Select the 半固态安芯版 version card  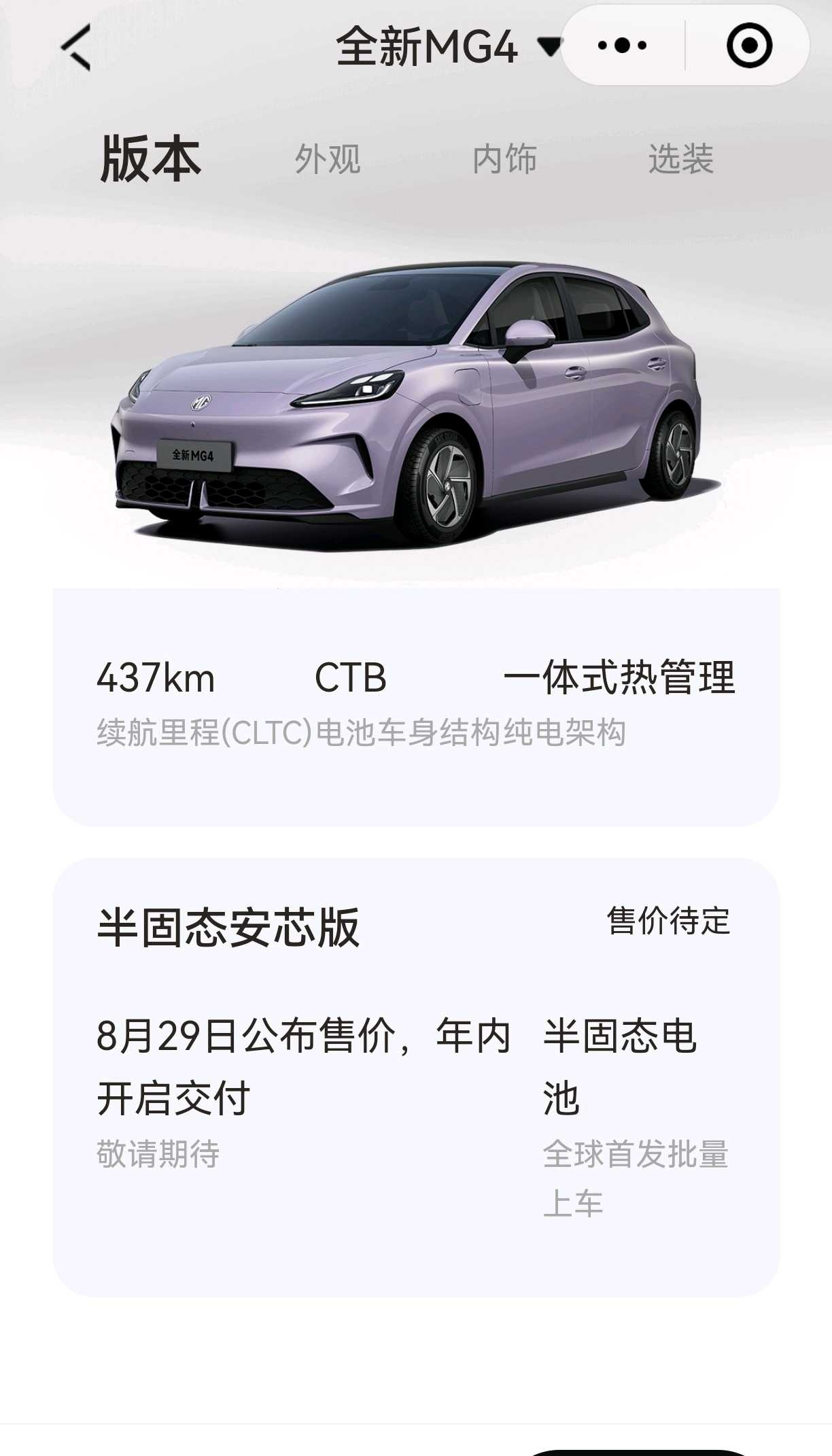click(x=416, y=1077)
